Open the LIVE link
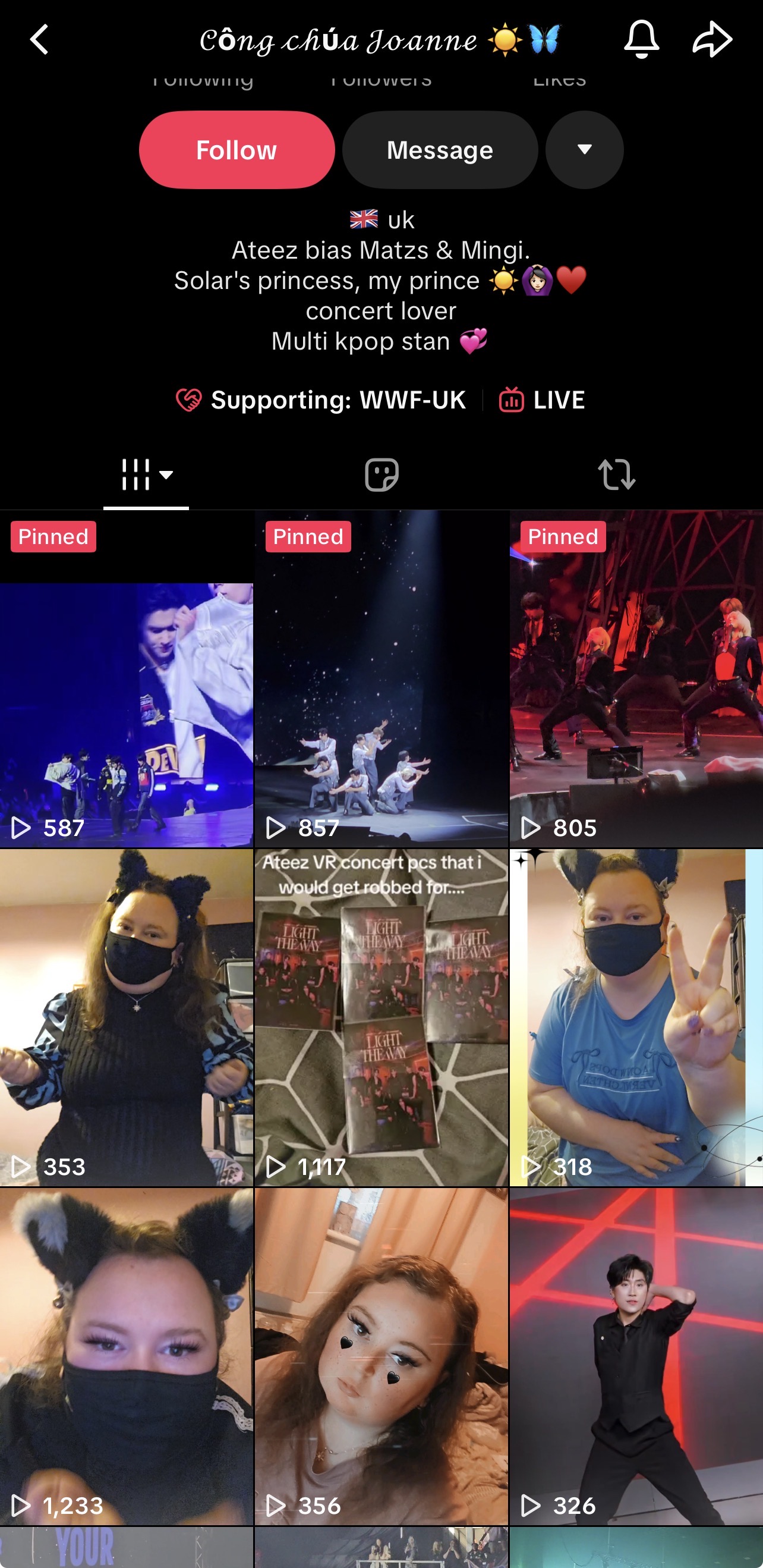 (x=542, y=401)
